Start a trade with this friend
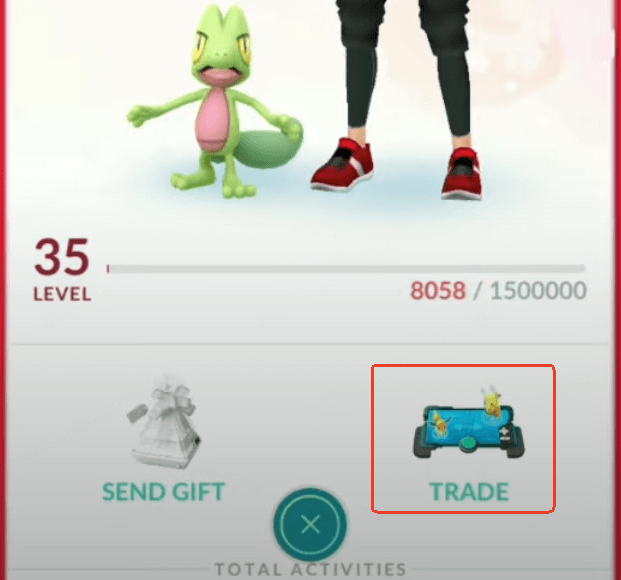The width and height of the screenshot is (621, 580). click(x=468, y=439)
